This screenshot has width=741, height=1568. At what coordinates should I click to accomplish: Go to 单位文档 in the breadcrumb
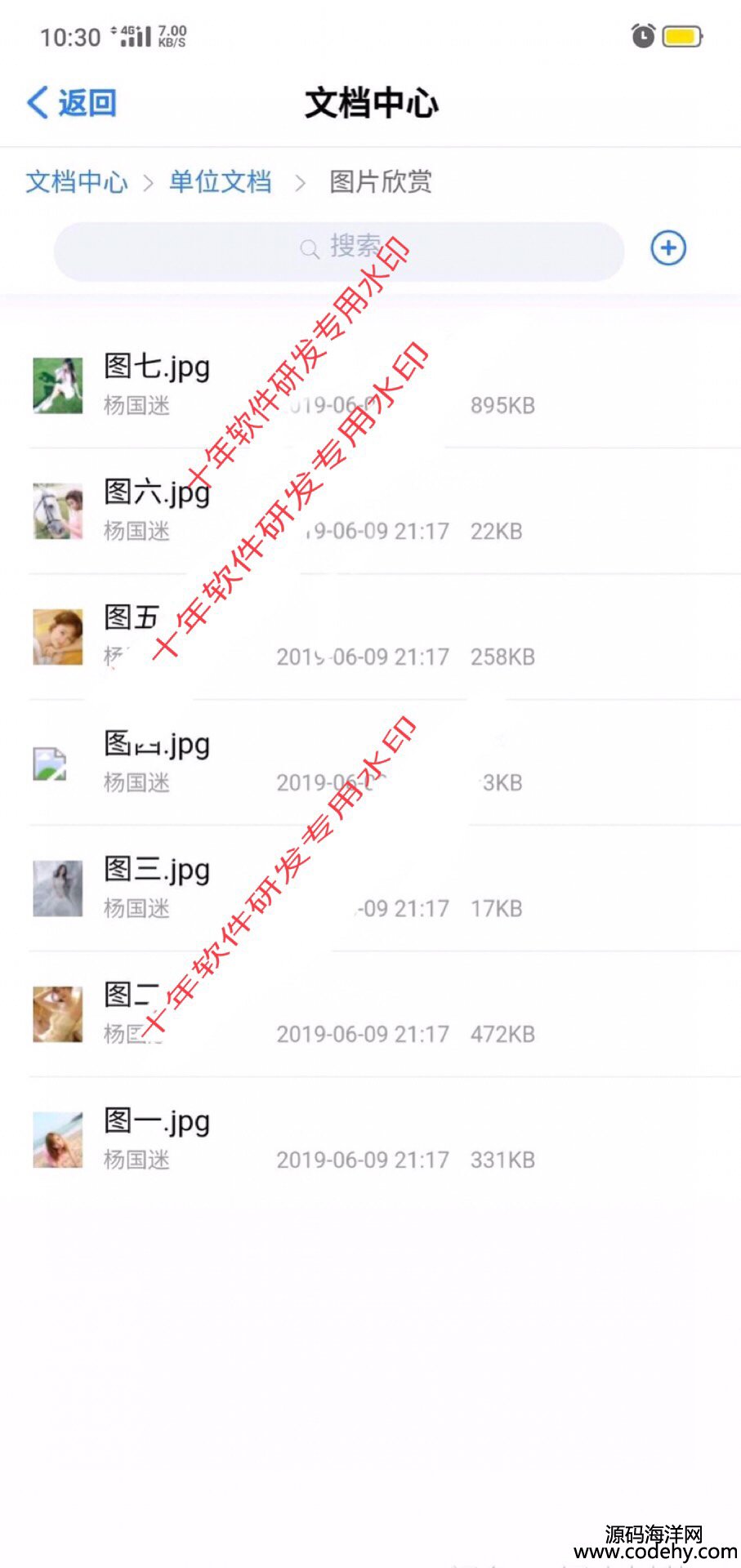(221, 182)
